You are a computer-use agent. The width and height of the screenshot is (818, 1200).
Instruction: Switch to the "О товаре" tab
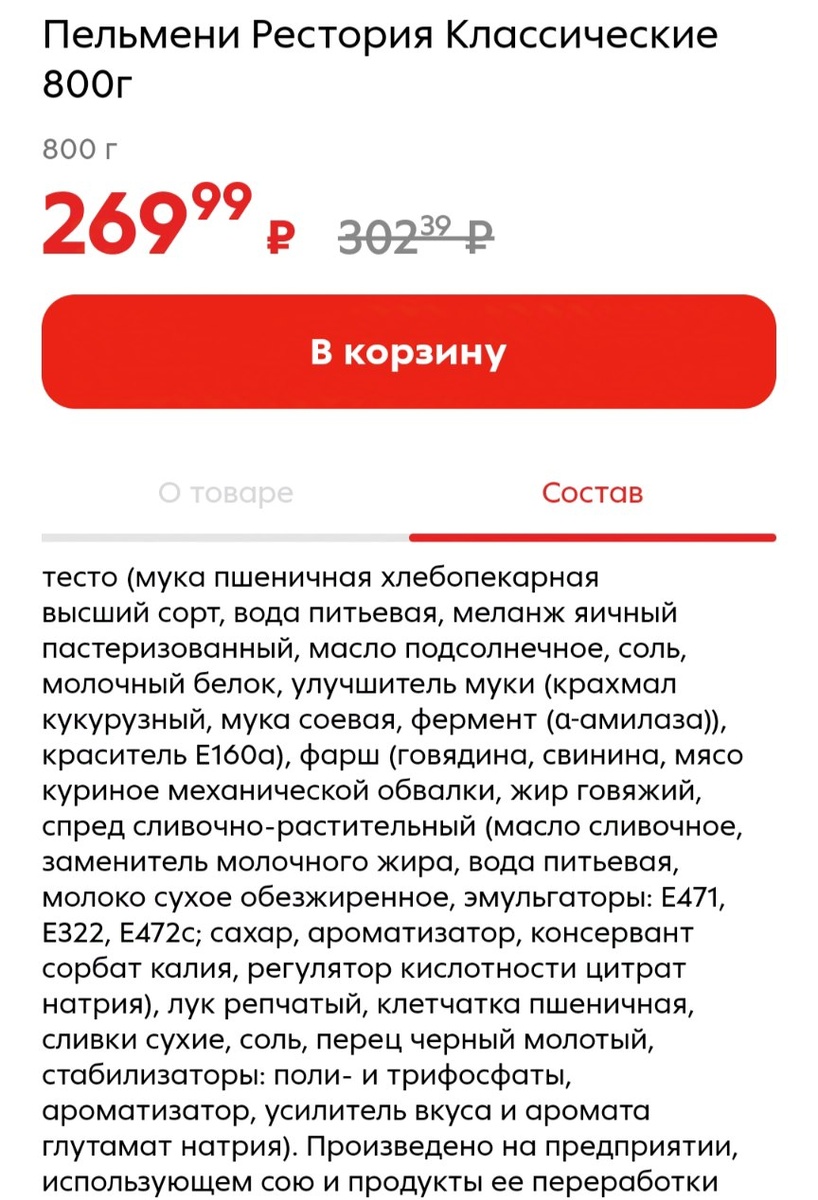[225, 492]
